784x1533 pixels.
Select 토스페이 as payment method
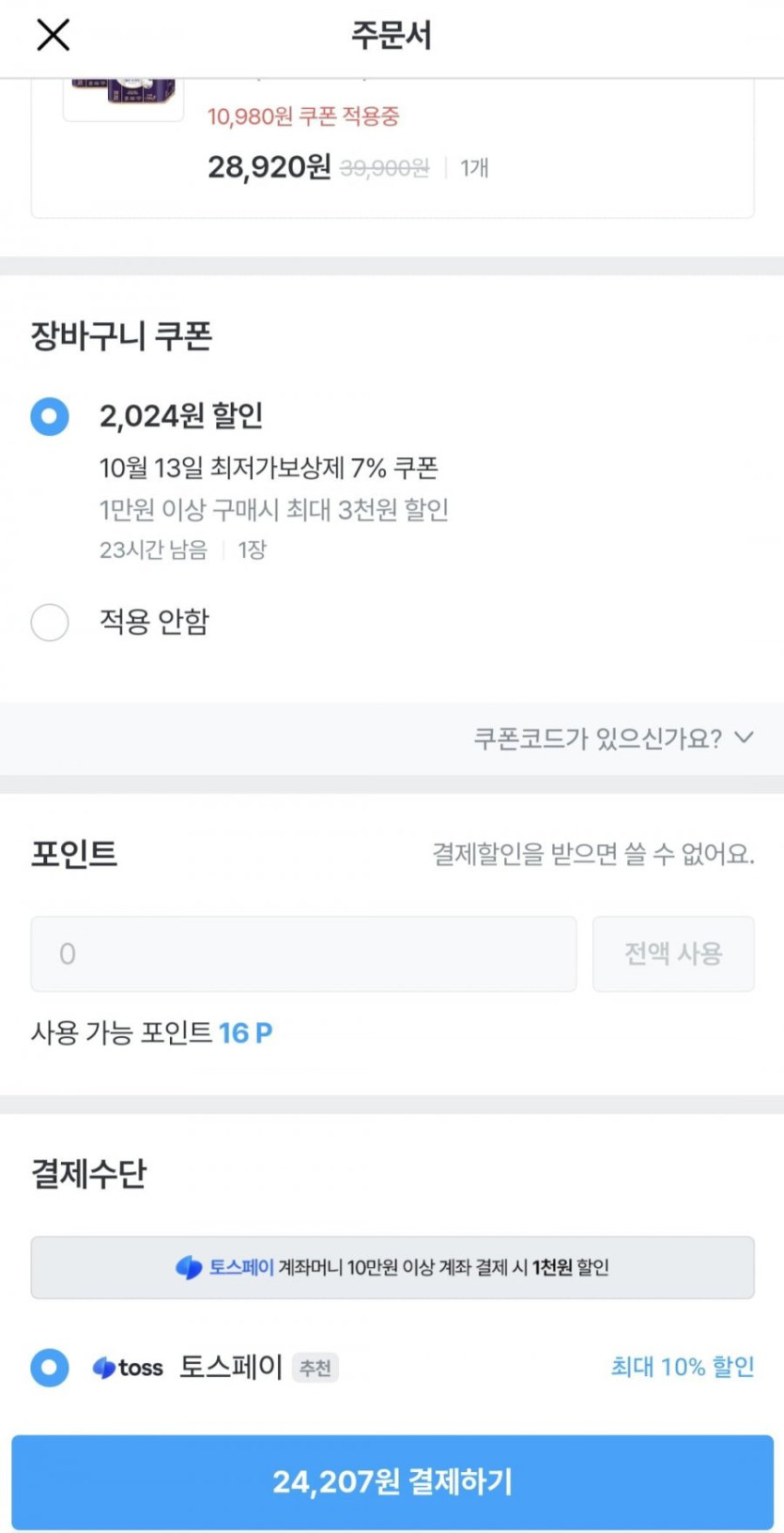click(51, 1369)
